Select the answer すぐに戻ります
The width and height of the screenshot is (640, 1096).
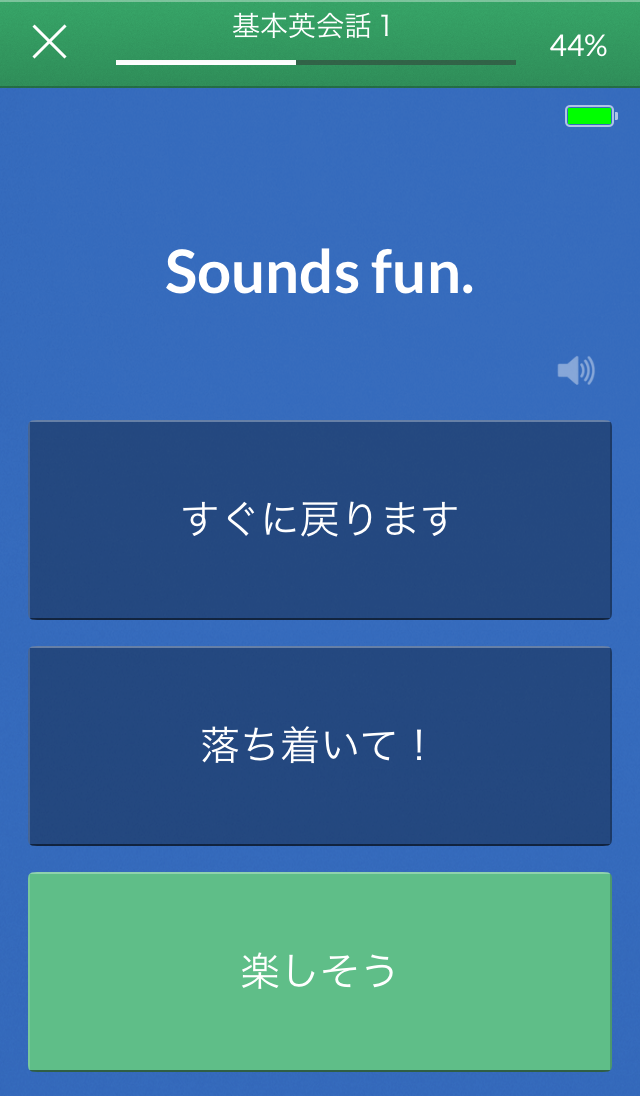[x=320, y=520]
